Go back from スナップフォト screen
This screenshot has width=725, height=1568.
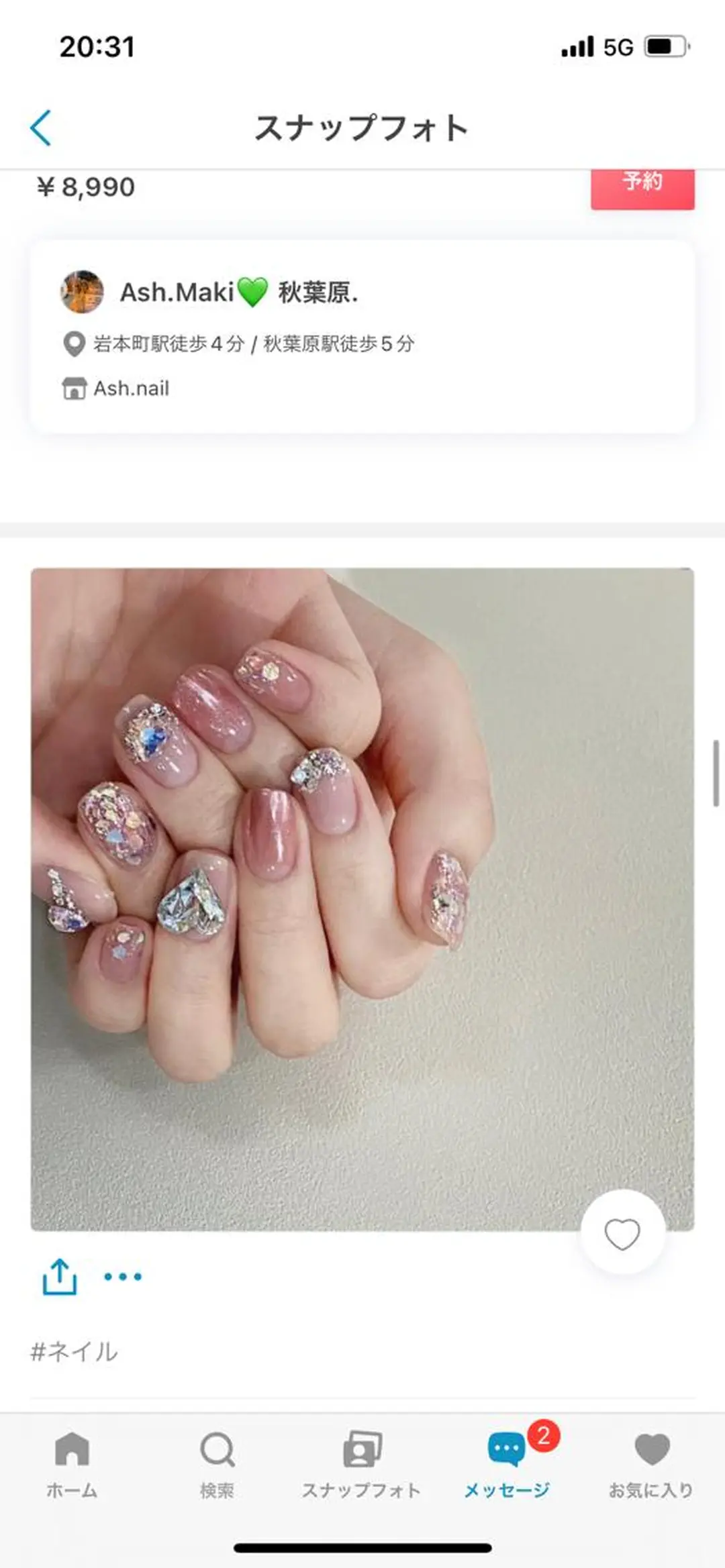(x=41, y=127)
